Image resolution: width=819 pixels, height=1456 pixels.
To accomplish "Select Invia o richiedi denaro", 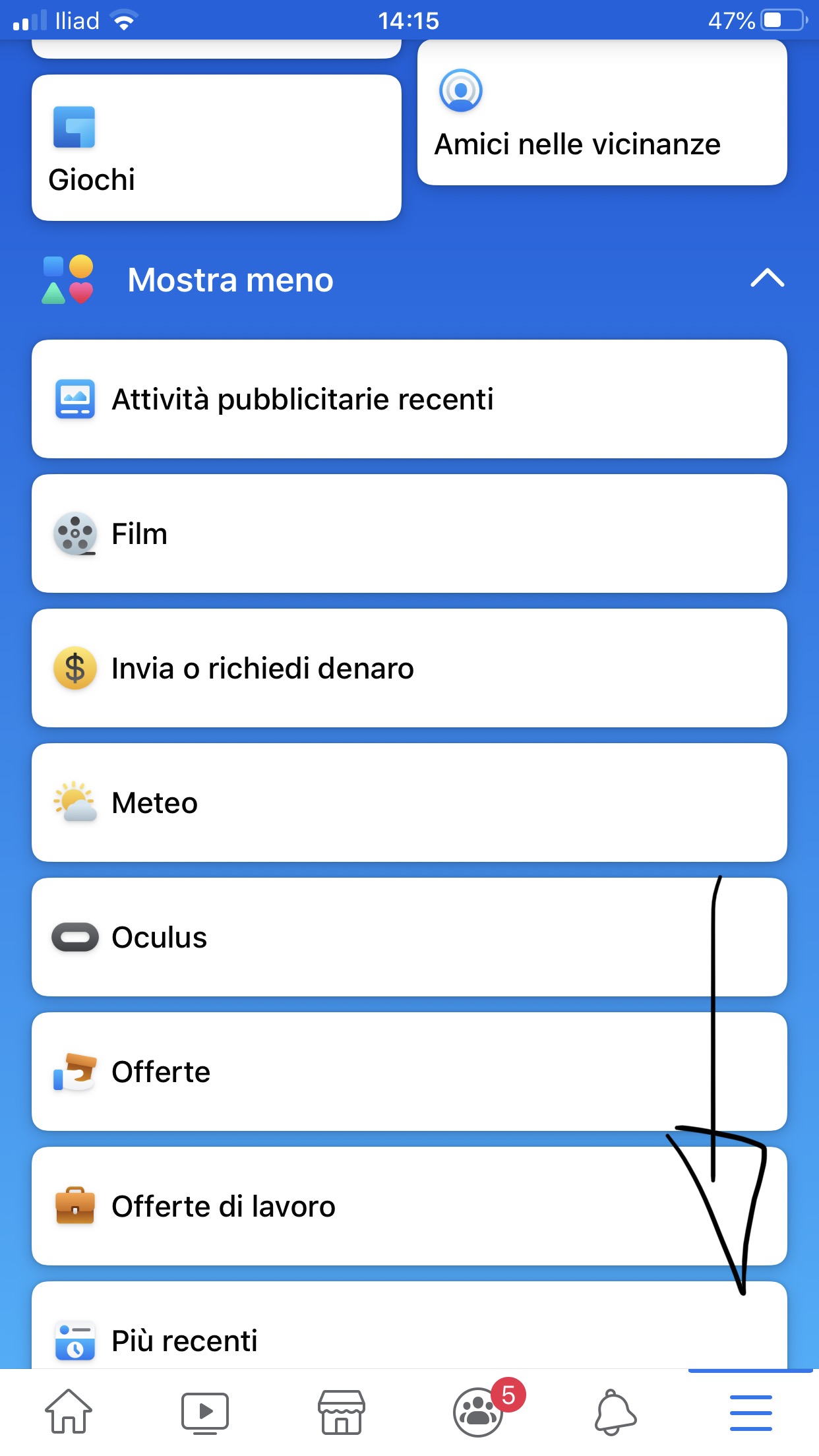I will 409,668.
